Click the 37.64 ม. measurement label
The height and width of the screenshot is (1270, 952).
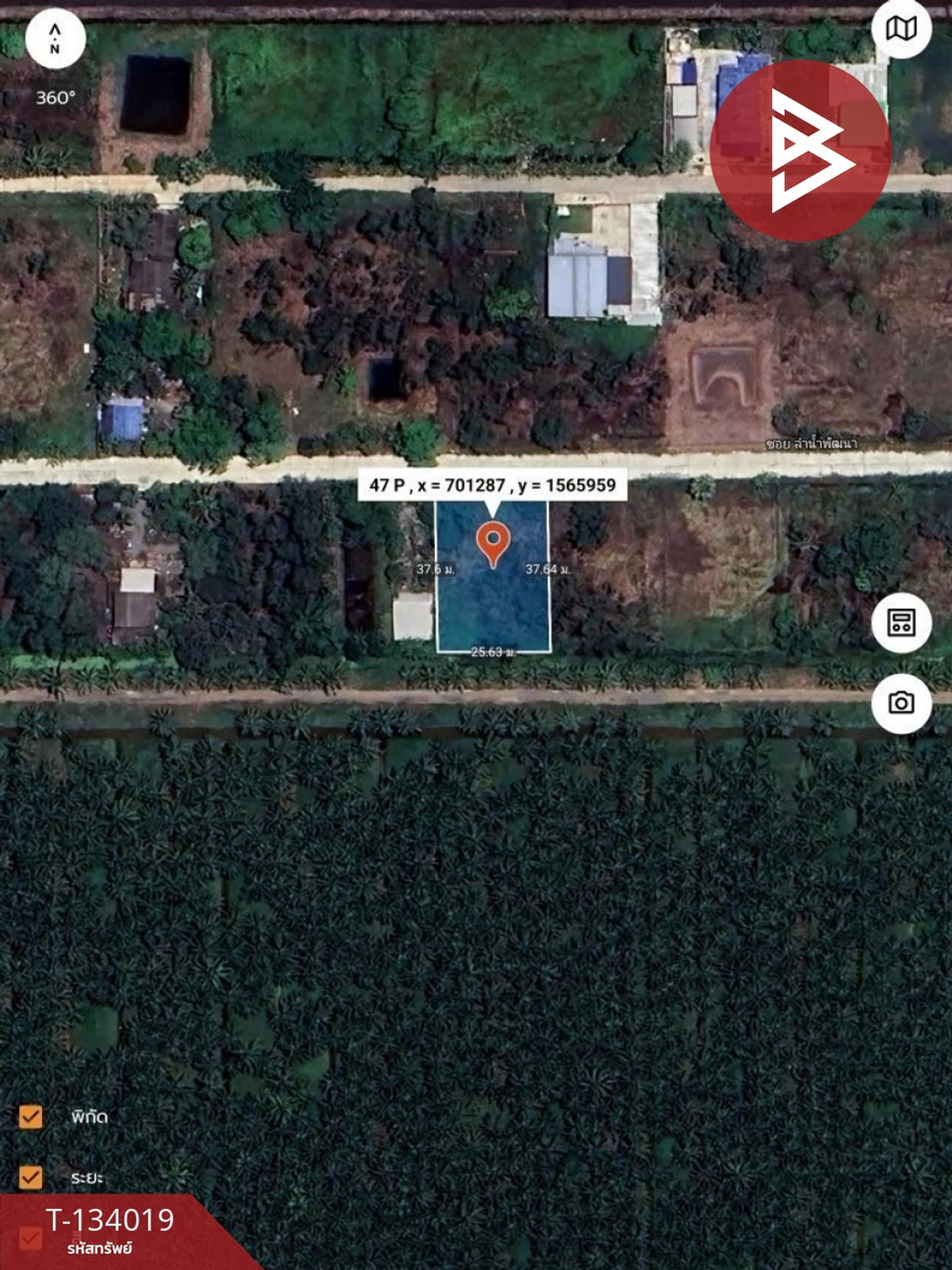(550, 568)
